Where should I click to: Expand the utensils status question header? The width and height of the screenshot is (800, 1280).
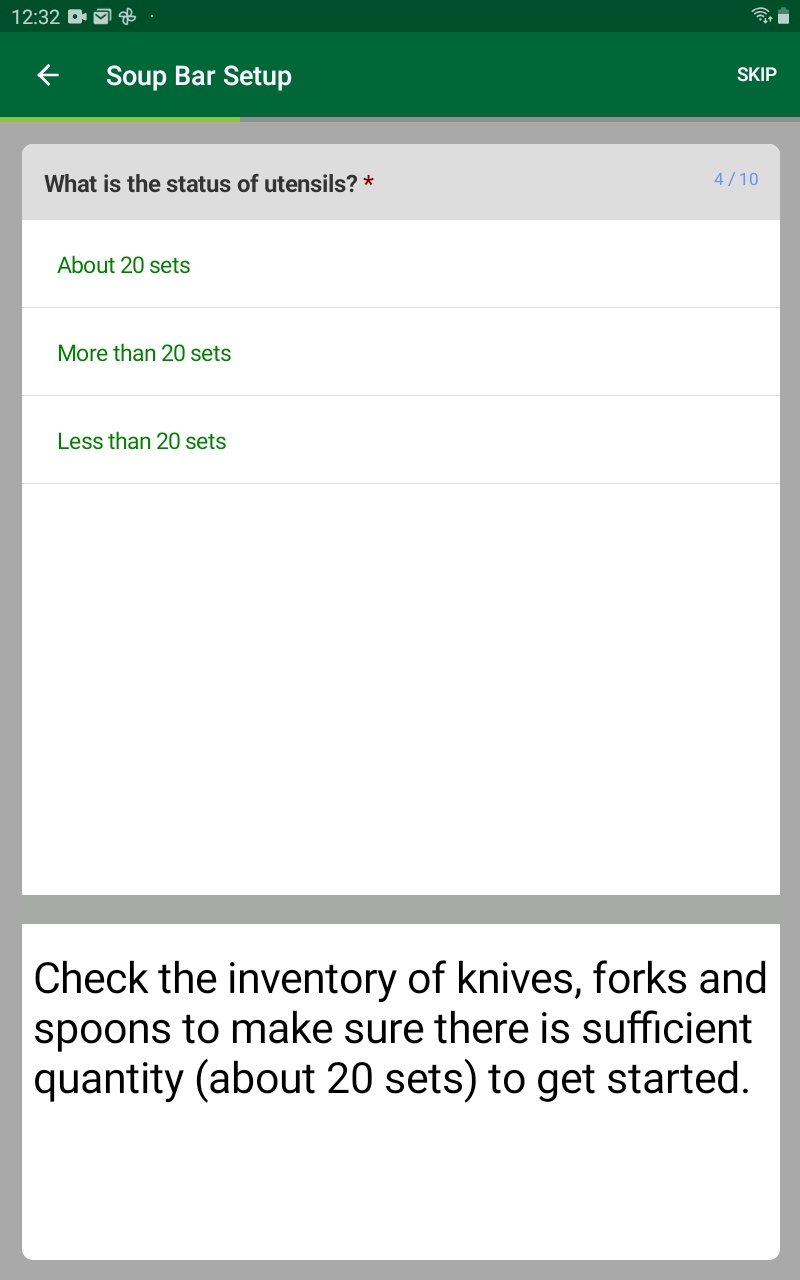click(400, 182)
